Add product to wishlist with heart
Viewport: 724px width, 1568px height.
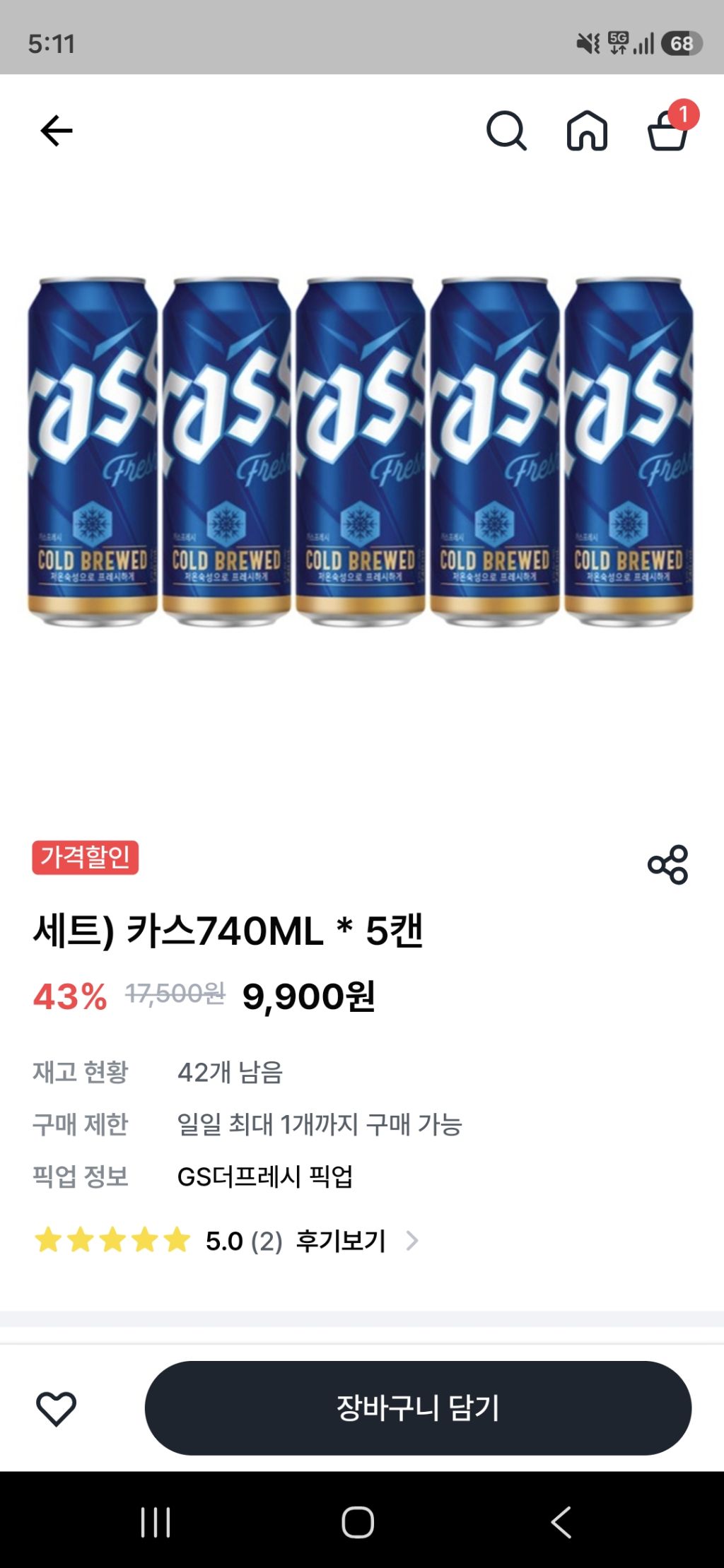(57, 1408)
